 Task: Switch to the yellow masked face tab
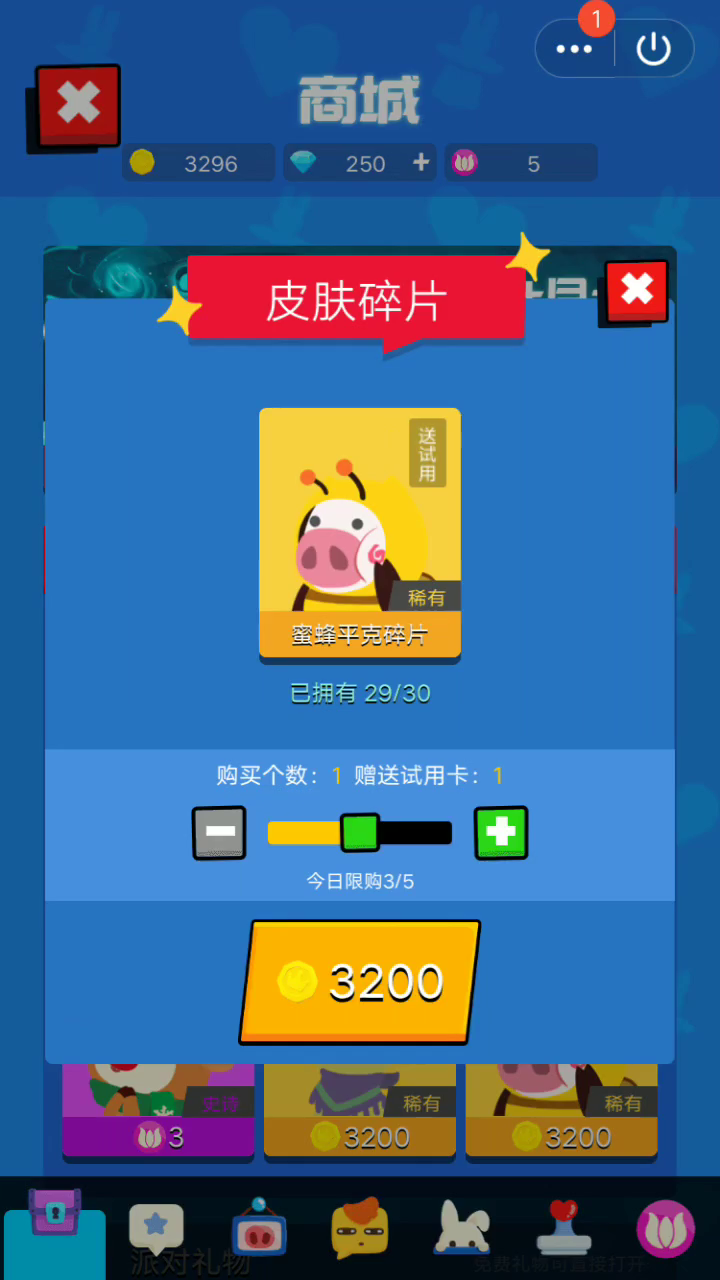click(360, 1230)
